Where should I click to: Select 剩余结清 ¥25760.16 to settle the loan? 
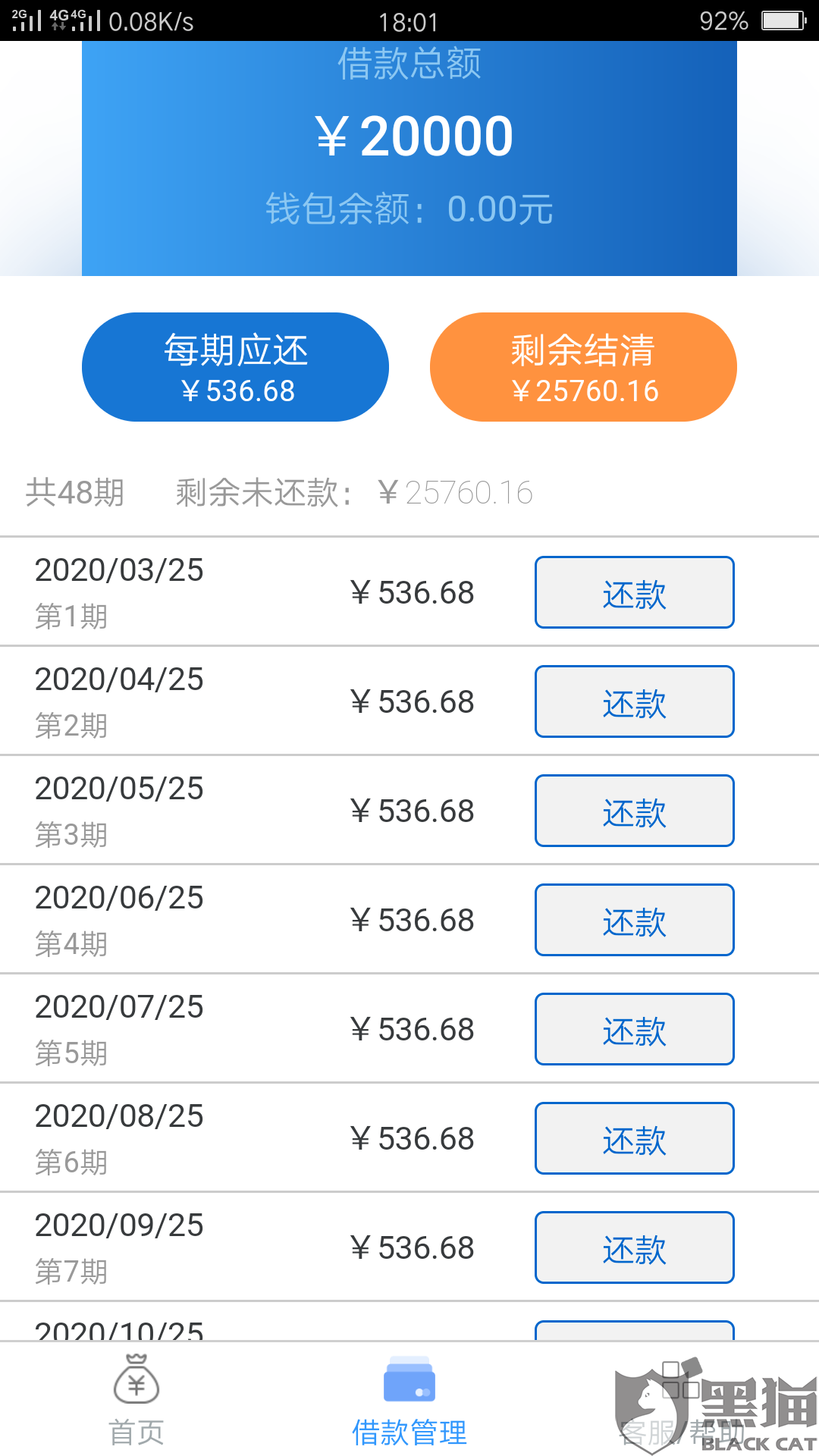point(583,367)
